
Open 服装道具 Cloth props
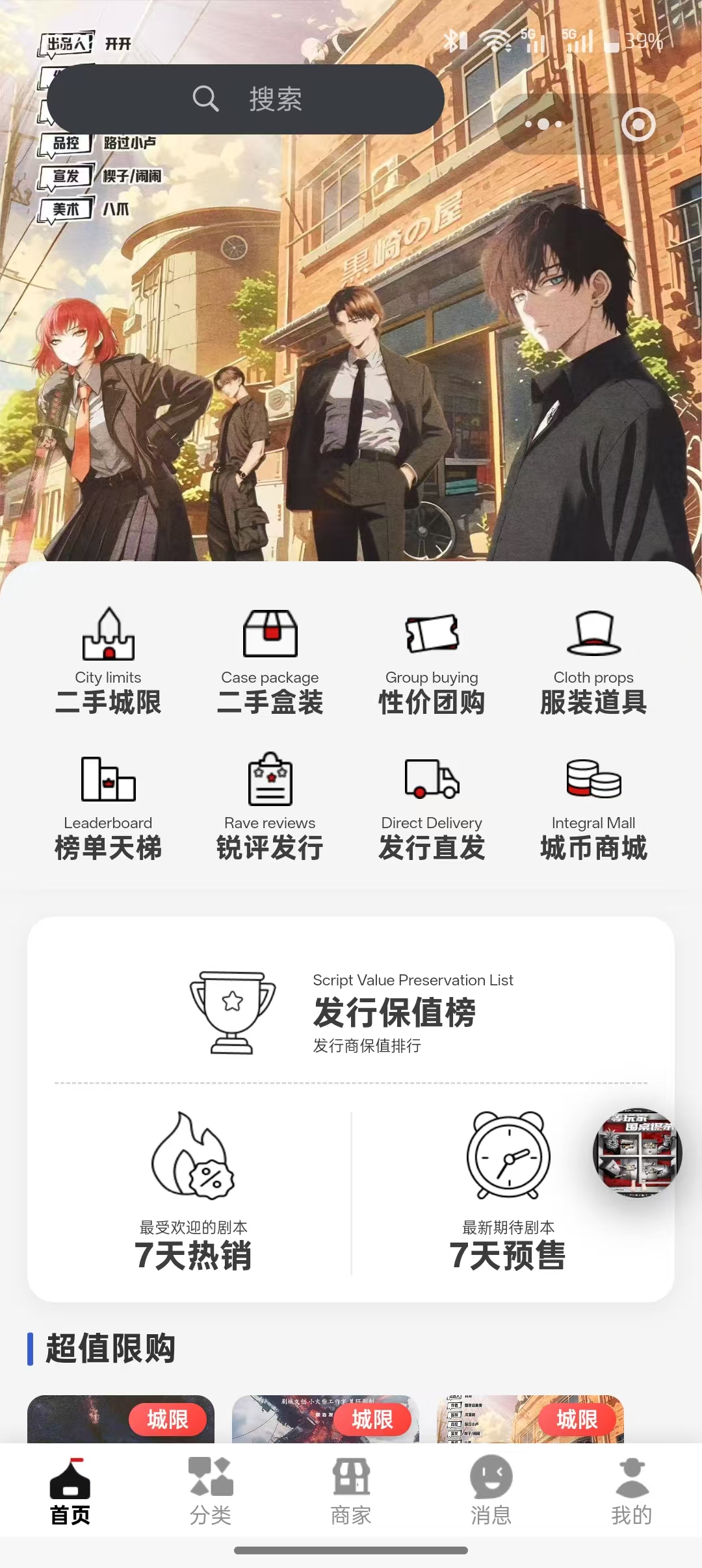click(x=593, y=661)
